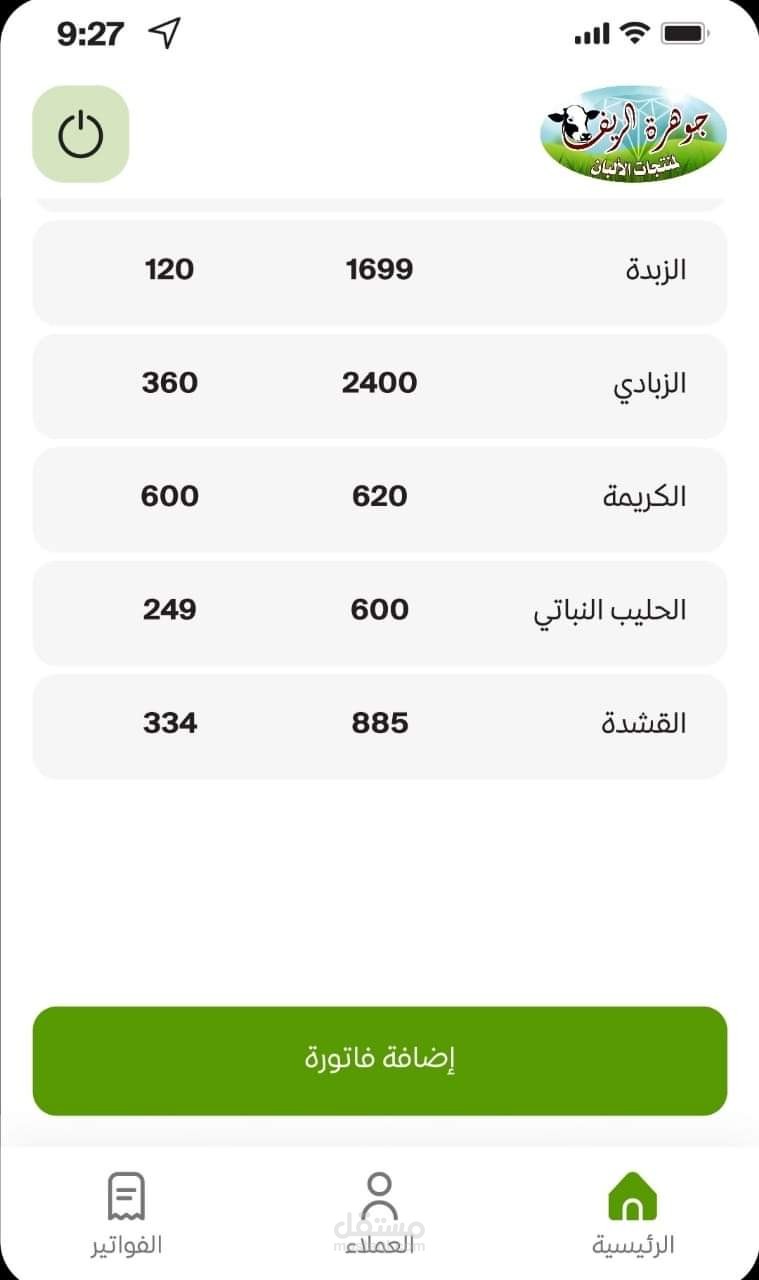
Task: Tap the power logout icon
Action: pos(81,135)
